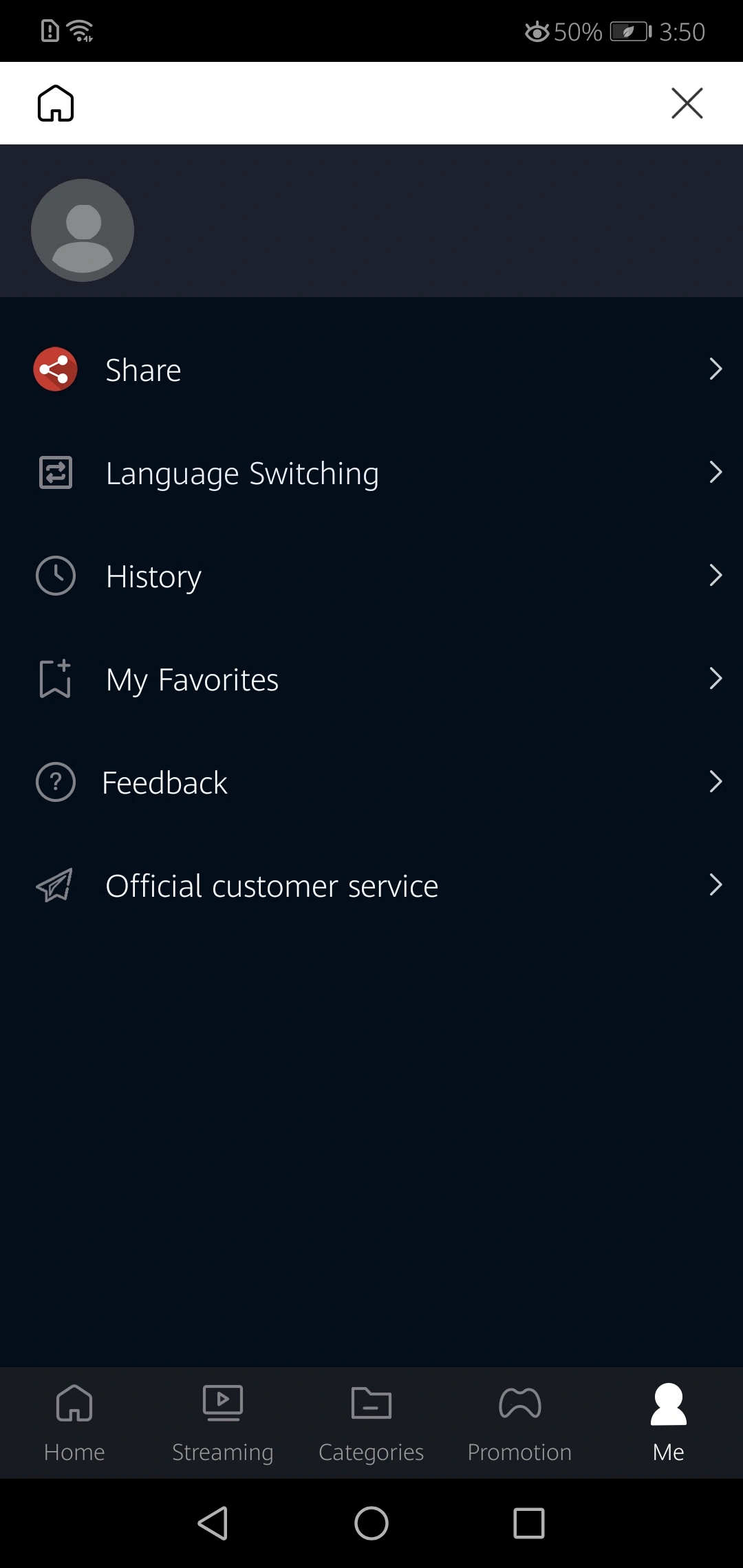The width and height of the screenshot is (743, 1568).
Task: Open Language Switching options via its chevron
Action: click(715, 472)
